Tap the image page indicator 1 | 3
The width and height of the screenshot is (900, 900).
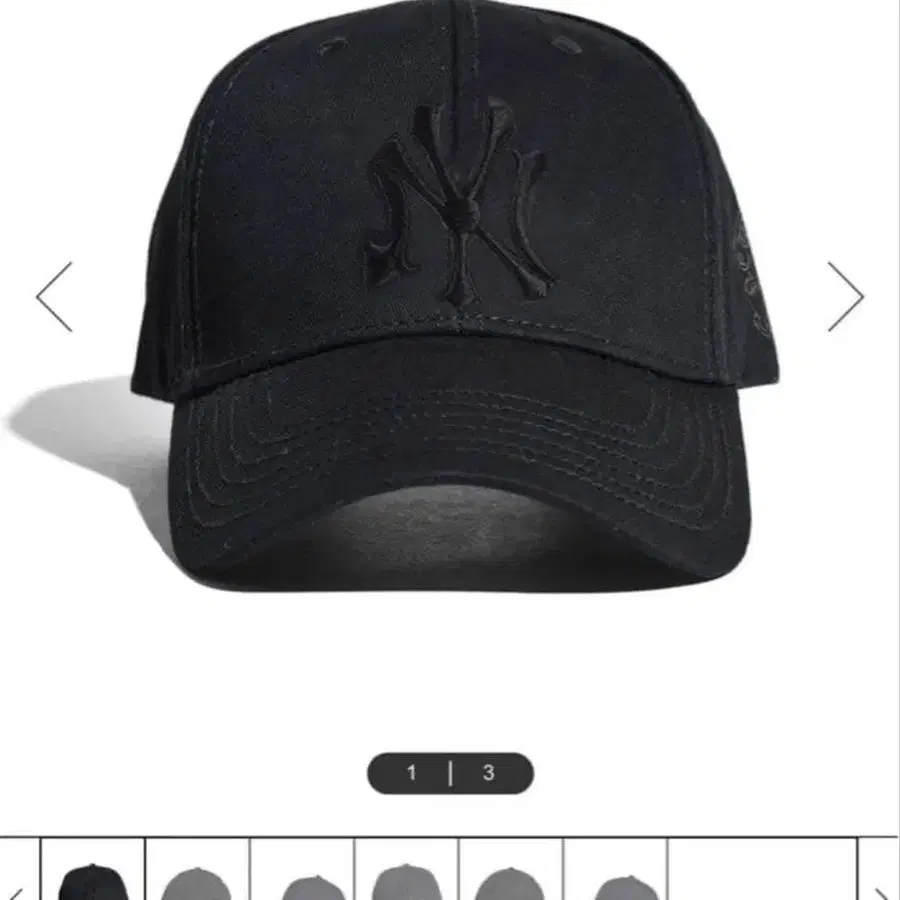click(x=450, y=773)
